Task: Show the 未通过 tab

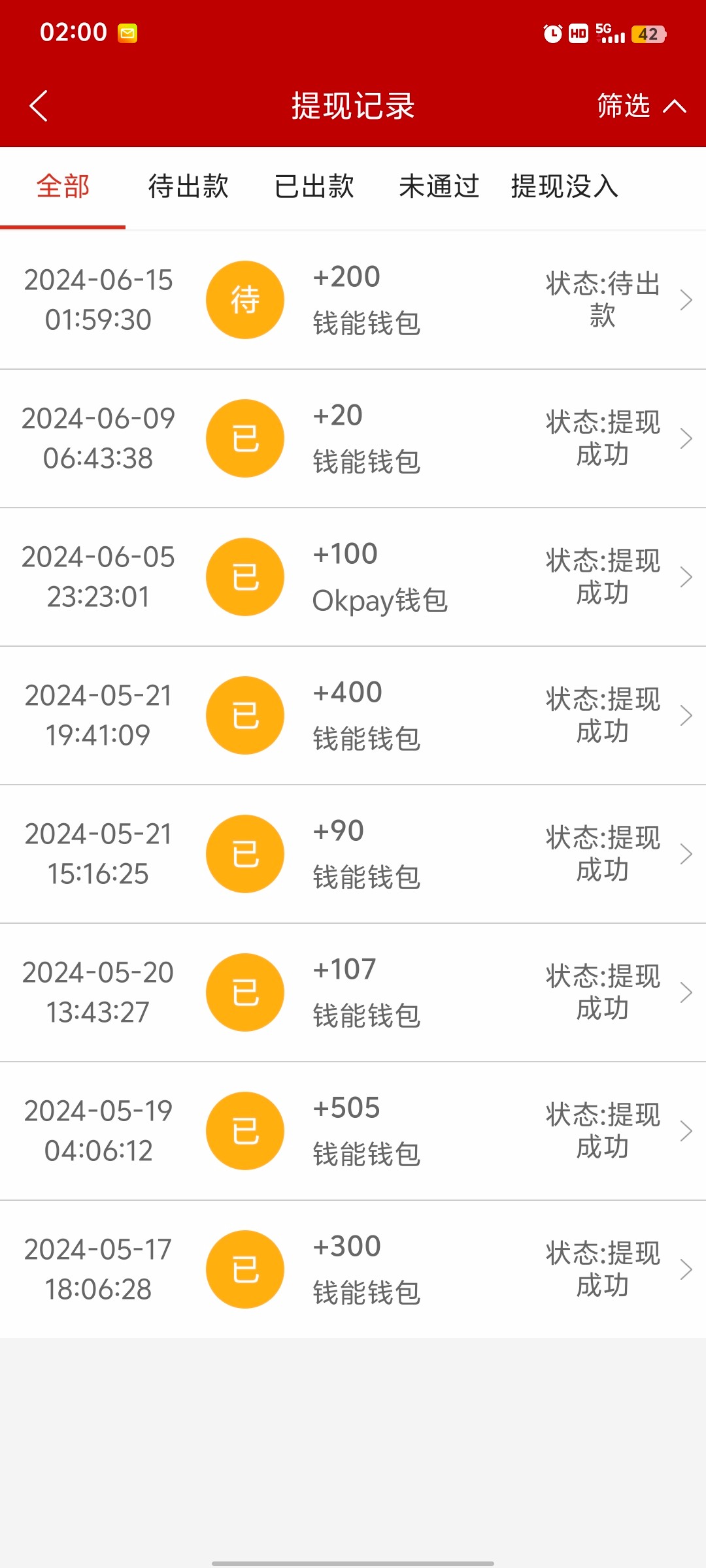Action: click(439, 187)
